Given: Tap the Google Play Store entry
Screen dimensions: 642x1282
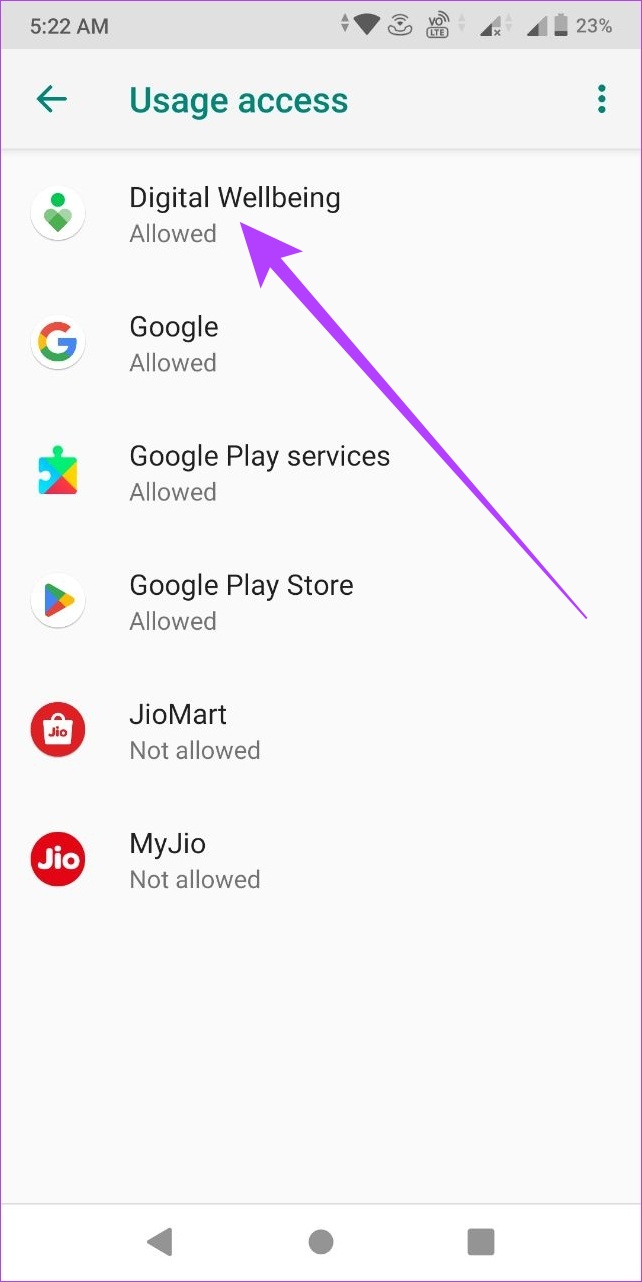Looking at the screenshot, I should (321, 601).
